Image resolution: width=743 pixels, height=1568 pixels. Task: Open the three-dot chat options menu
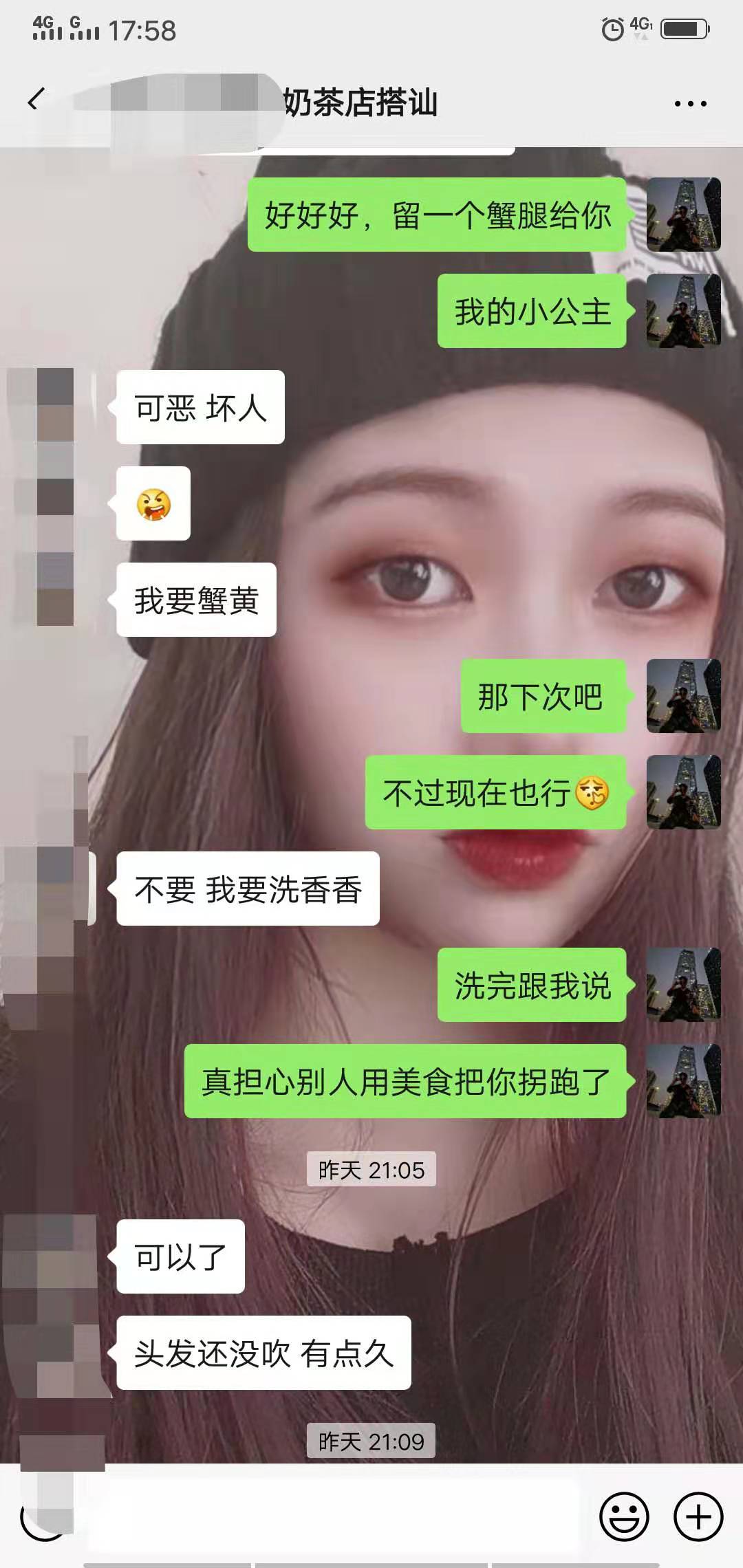pyautogui.click(x=690, y=104)
